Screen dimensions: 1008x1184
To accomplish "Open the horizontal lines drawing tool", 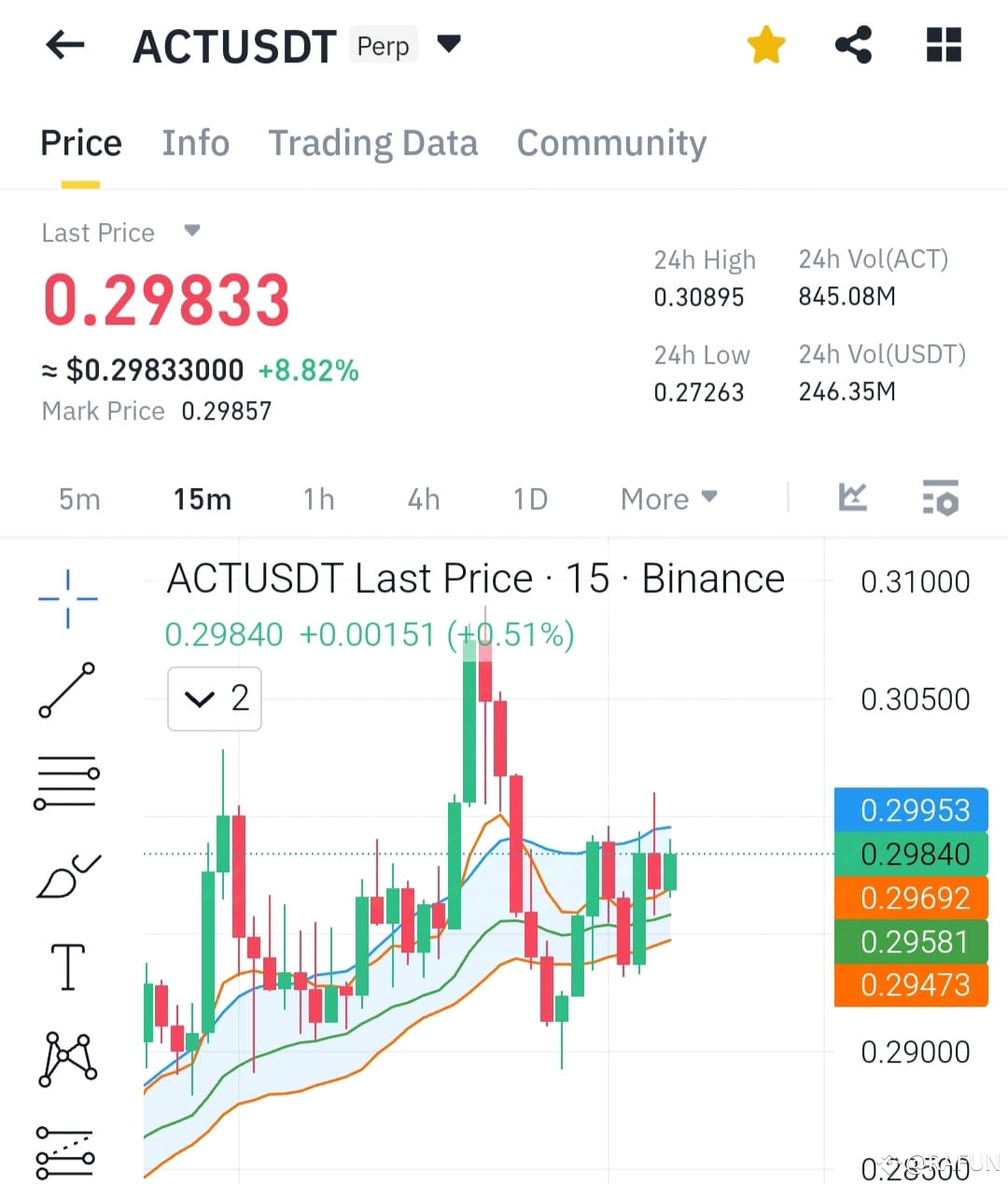I will (x=66, y=782).
